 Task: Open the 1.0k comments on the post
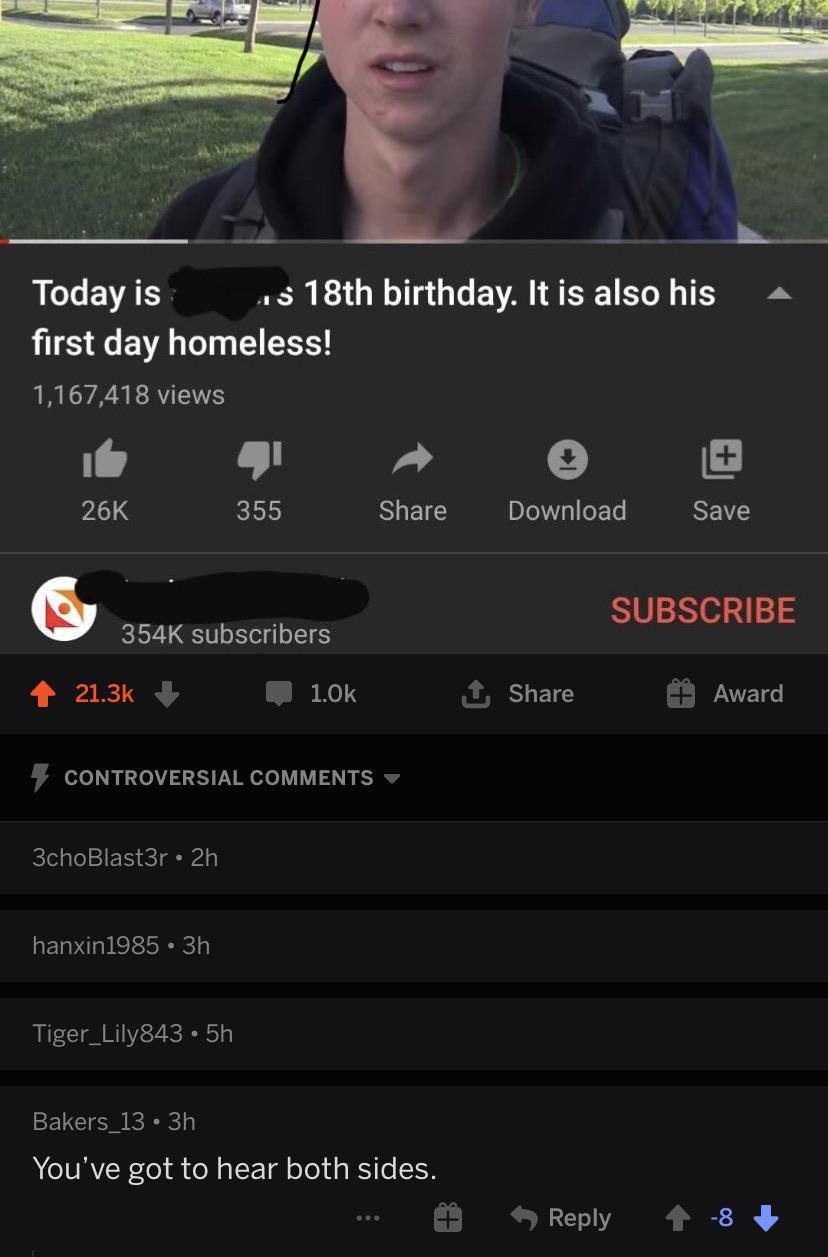point(310,694)
